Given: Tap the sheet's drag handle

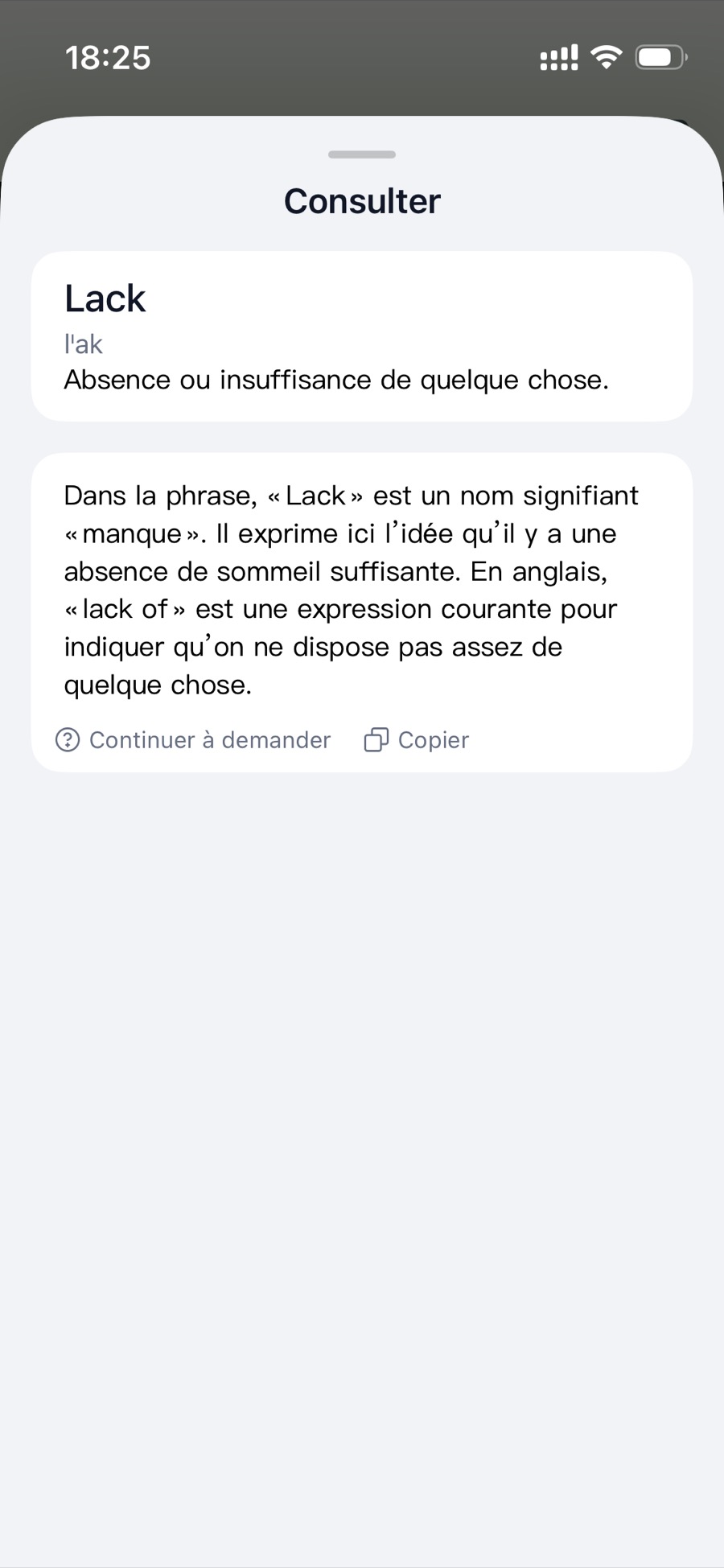Looking at the screenshot, I should [x=362, y=154].
